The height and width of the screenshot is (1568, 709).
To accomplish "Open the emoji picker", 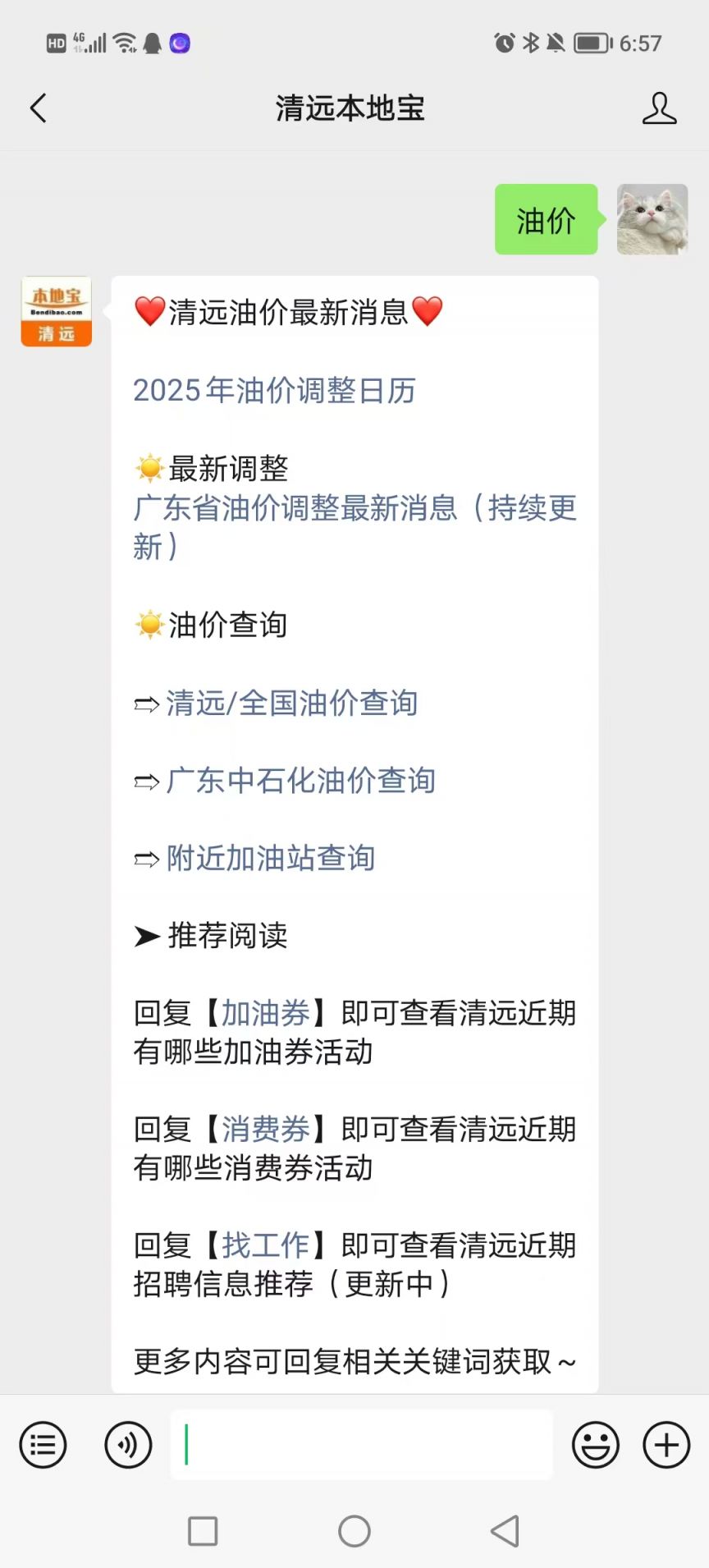I will click(x=596, y=1445).
